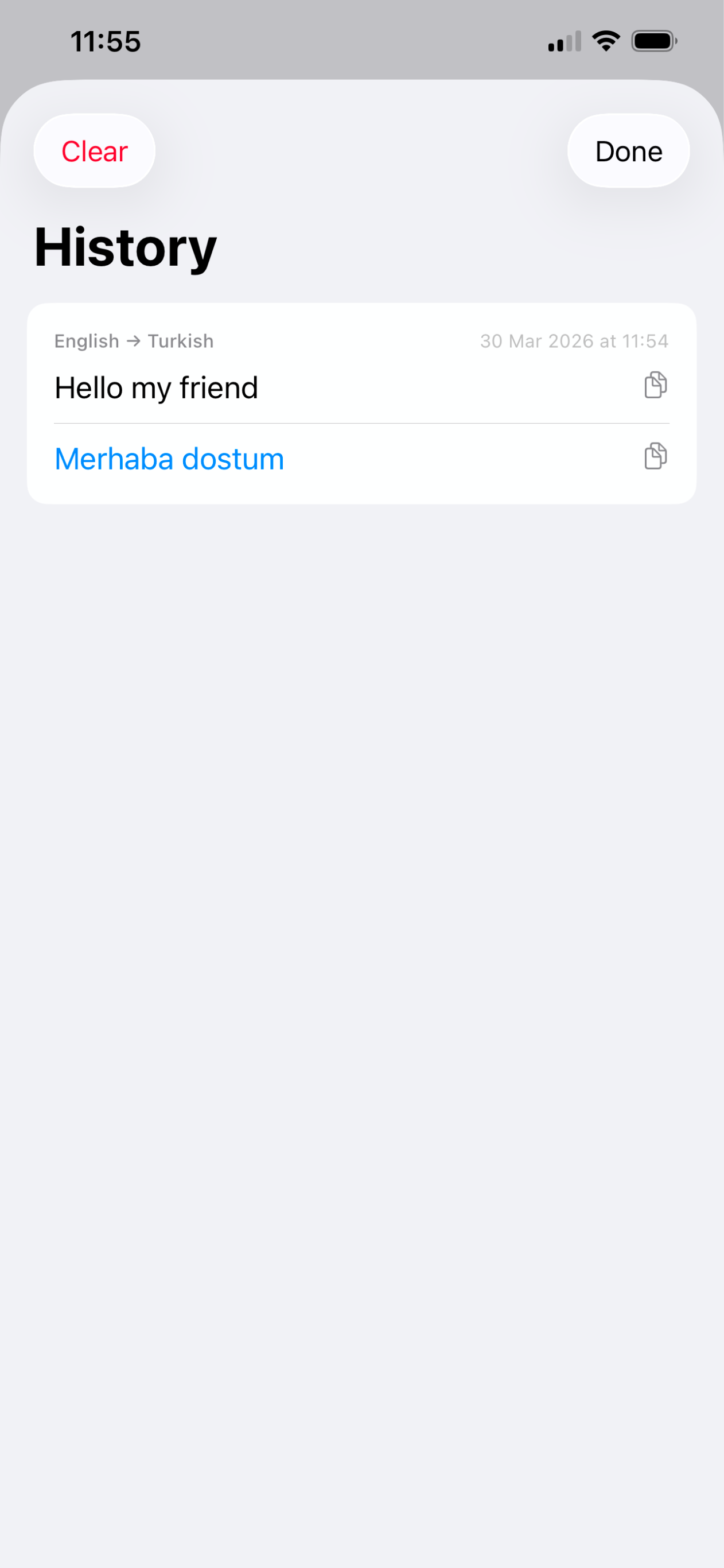The width and height of the screenshot is (724, 1568).
Task: Open the translation "Merhaba dostum"
Action: pyautogui.click(x=169, y=458)
